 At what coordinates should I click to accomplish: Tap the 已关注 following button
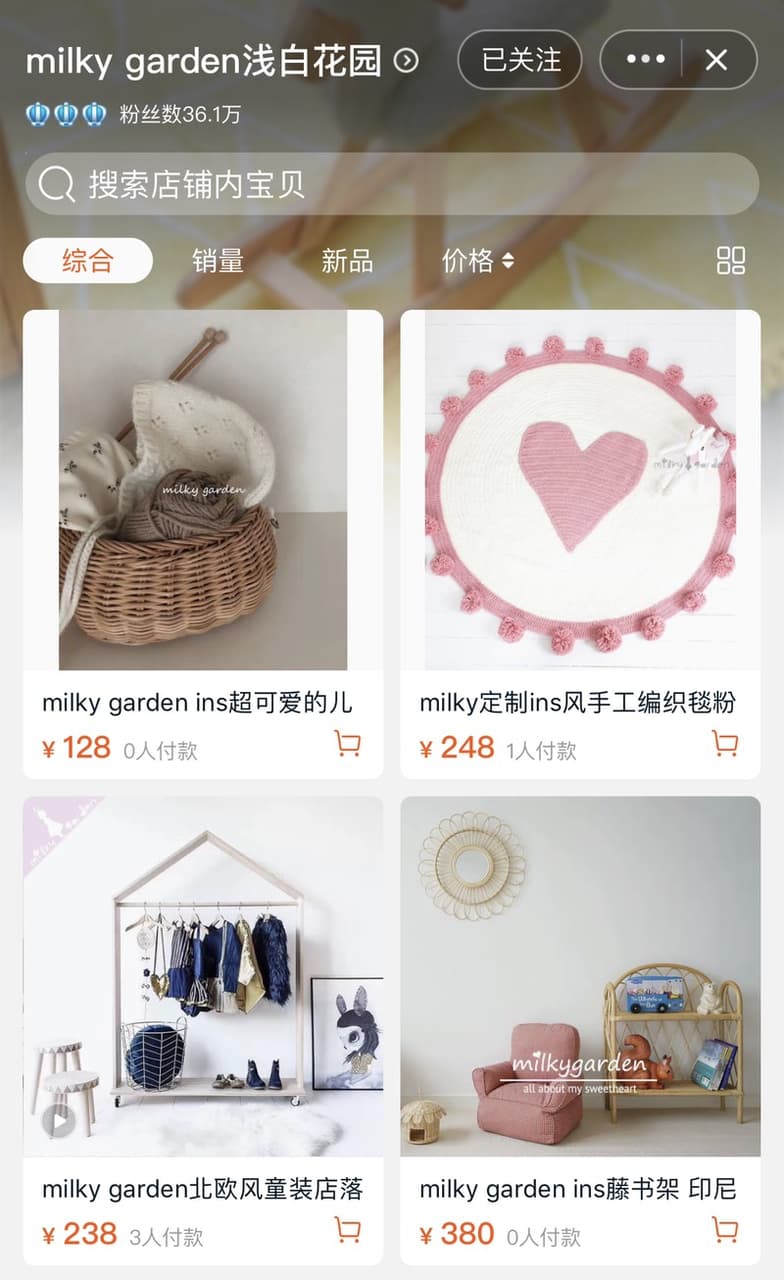coord(520,60)
